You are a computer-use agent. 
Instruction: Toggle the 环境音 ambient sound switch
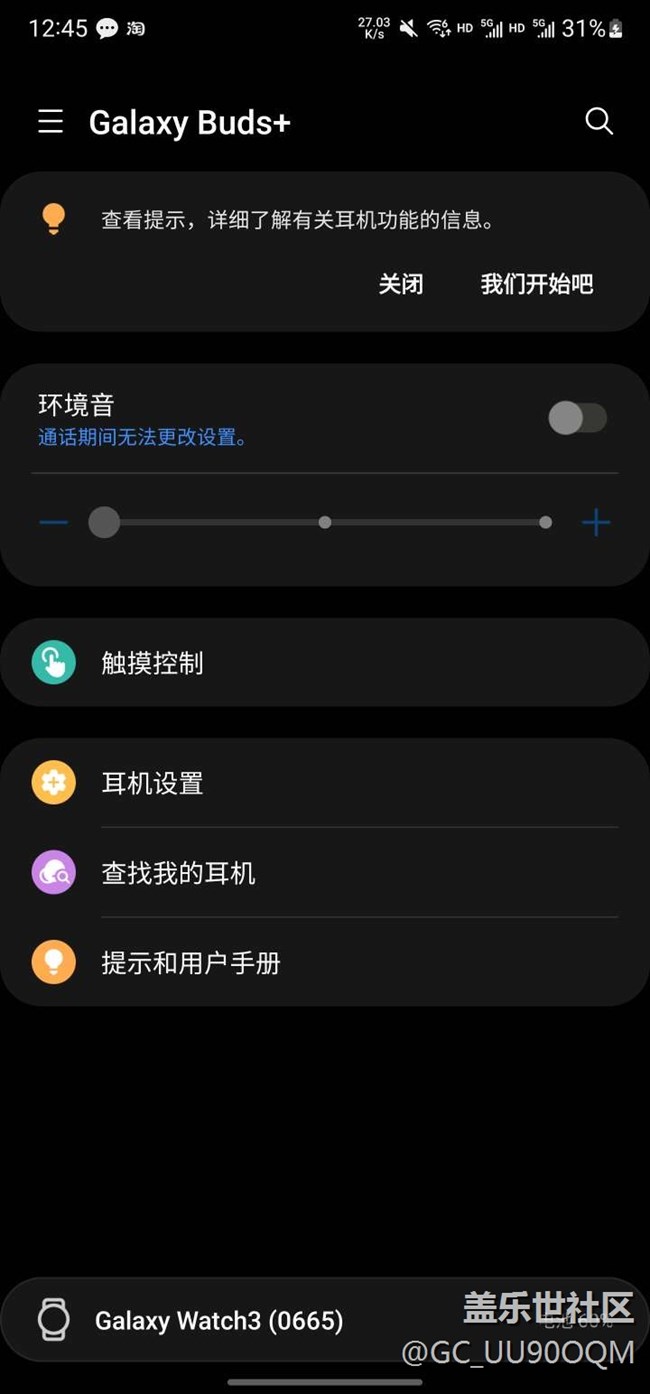[577, 418]
